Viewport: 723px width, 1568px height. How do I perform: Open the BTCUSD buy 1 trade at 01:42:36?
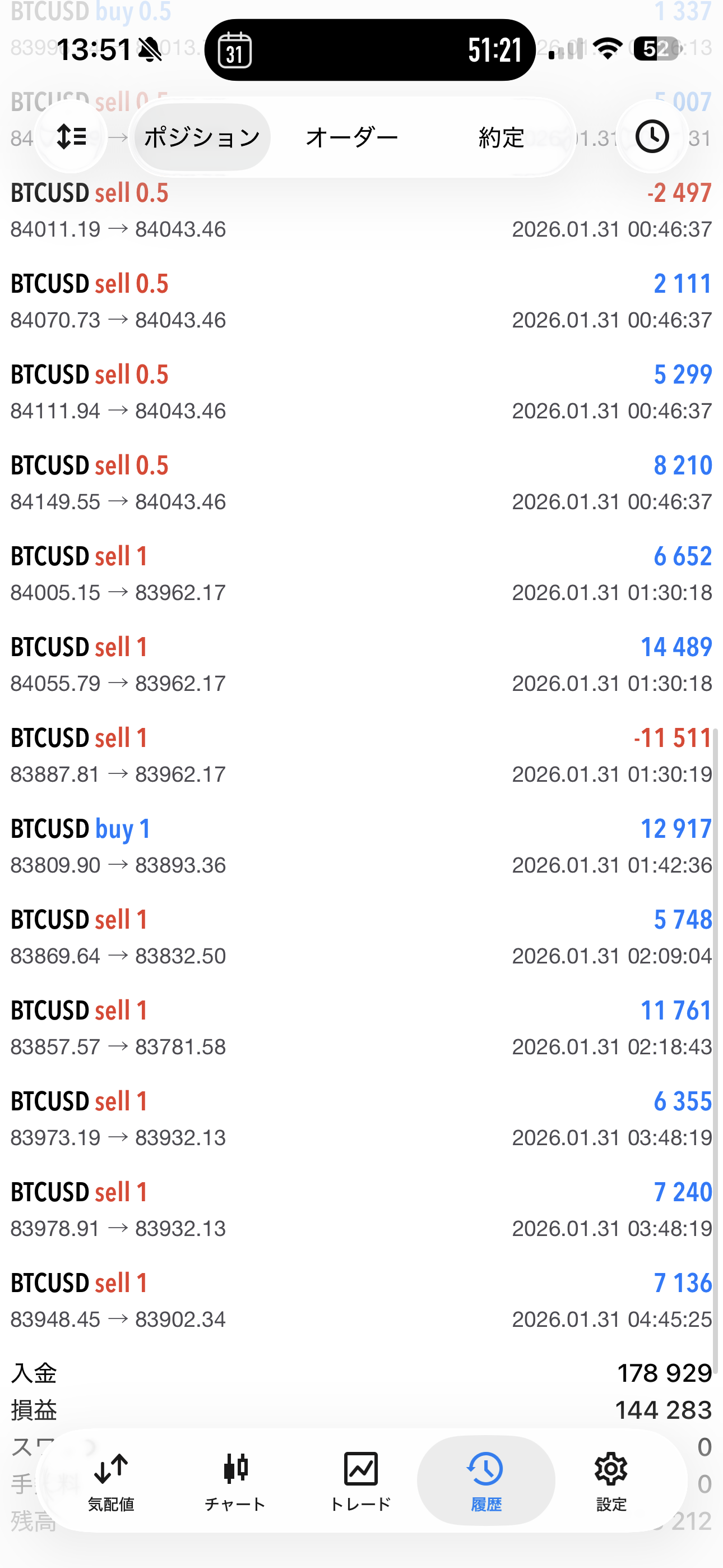361,846
